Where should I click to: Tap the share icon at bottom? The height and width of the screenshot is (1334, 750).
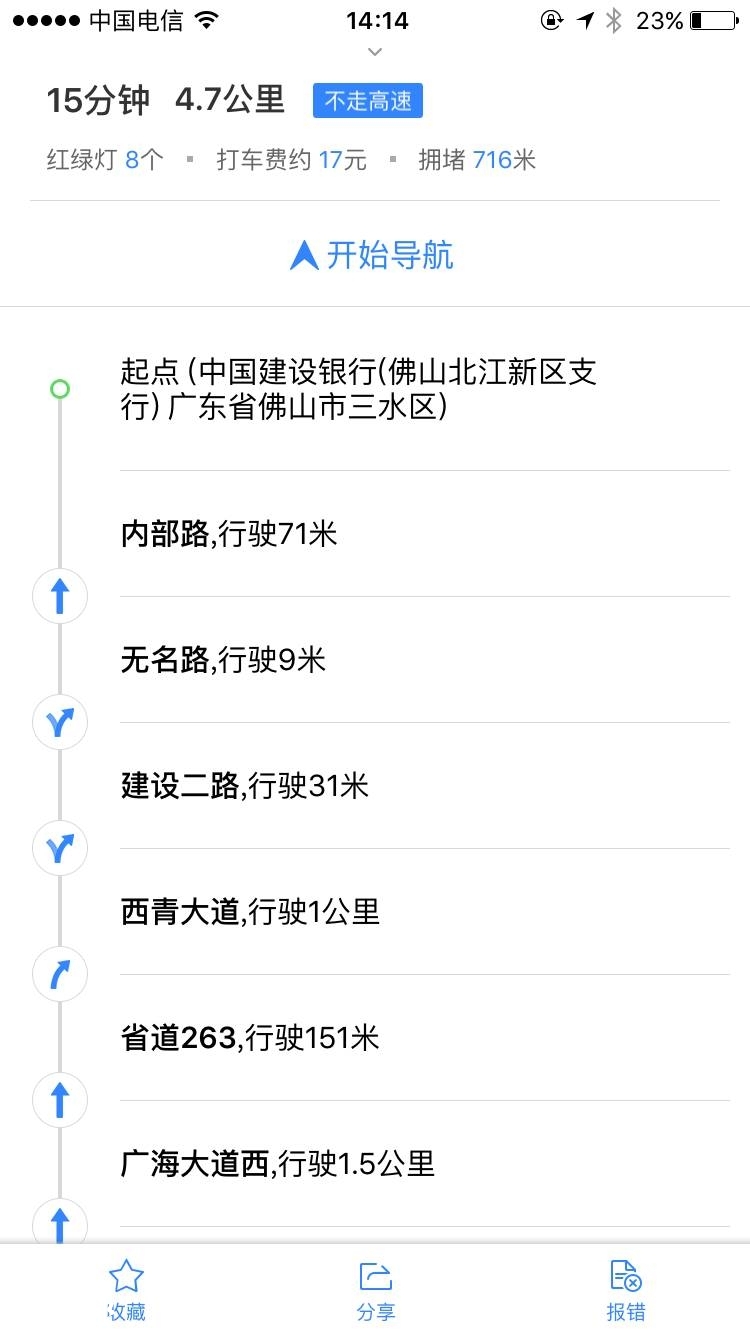[375, 1277]
